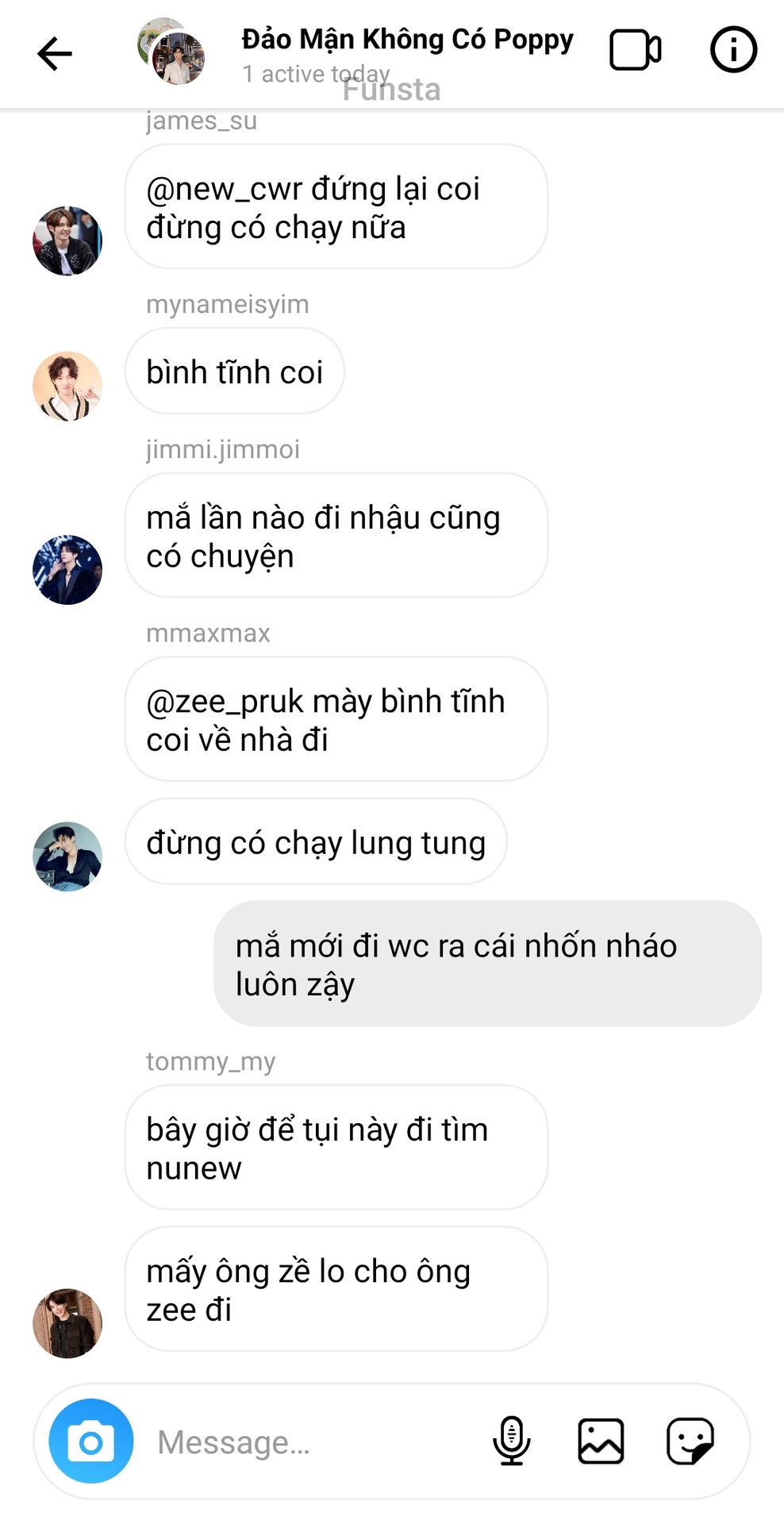View james_su's profile avatar
This screenshot has width=784, height=1524.
[67, 241]
